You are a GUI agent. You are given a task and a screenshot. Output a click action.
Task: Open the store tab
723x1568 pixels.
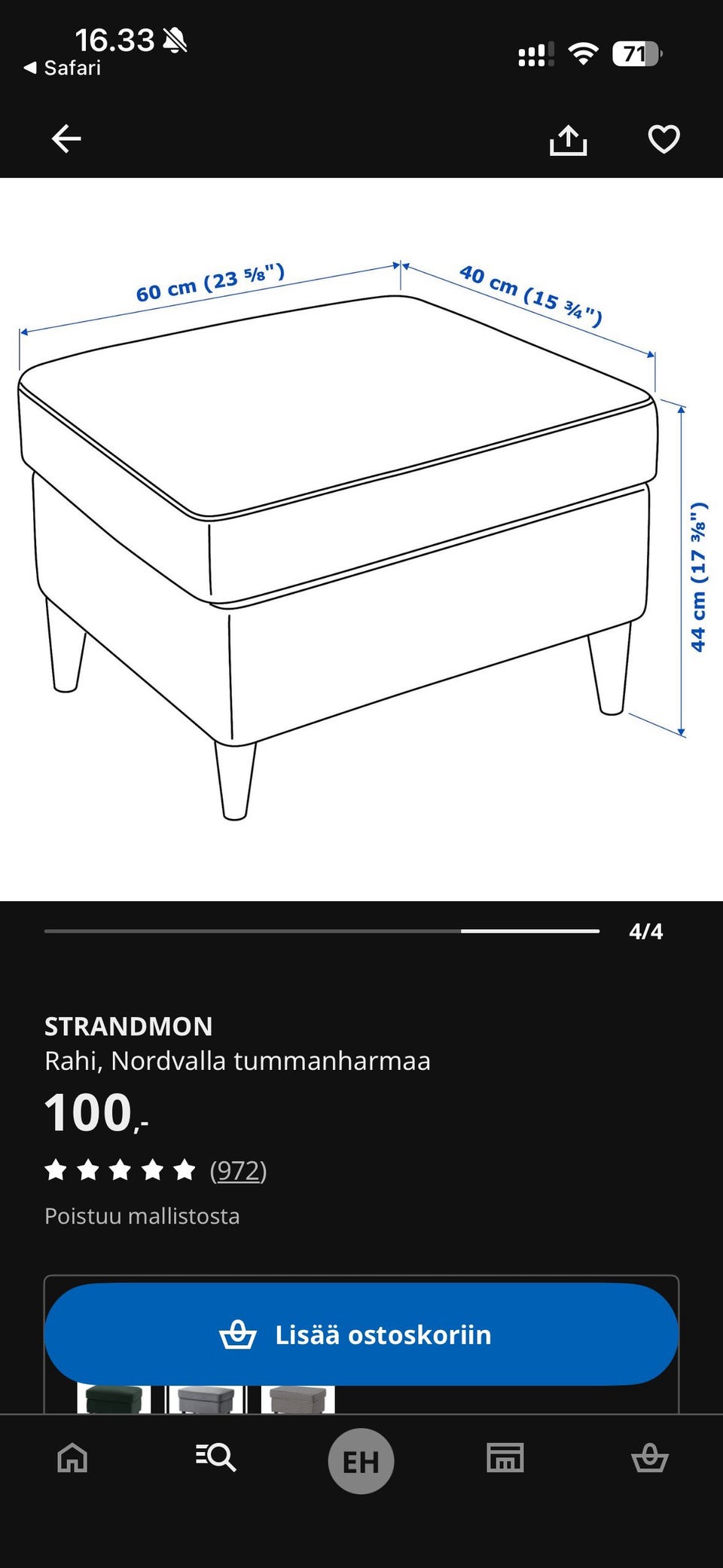505,1458
